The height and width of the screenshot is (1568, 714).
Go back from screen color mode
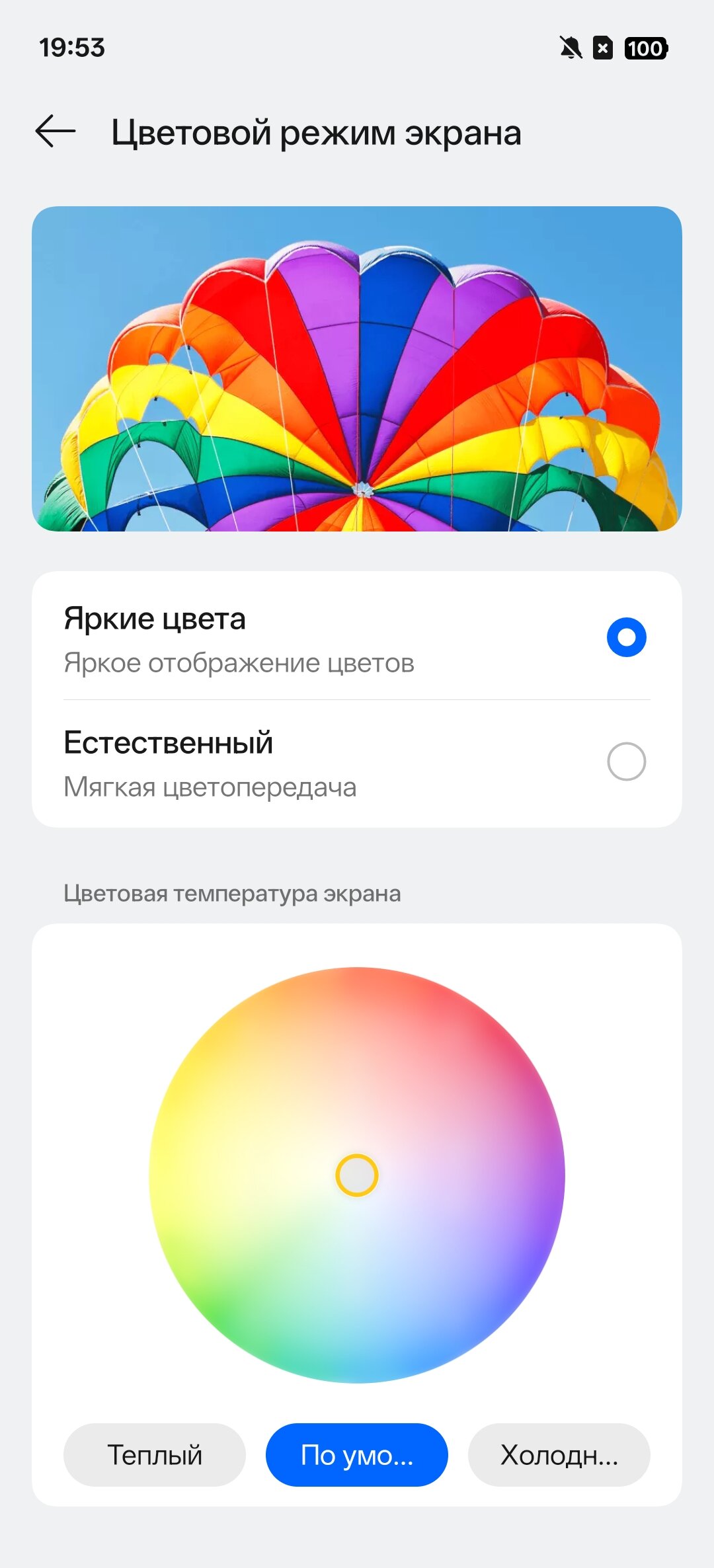[x=56, y=131]
